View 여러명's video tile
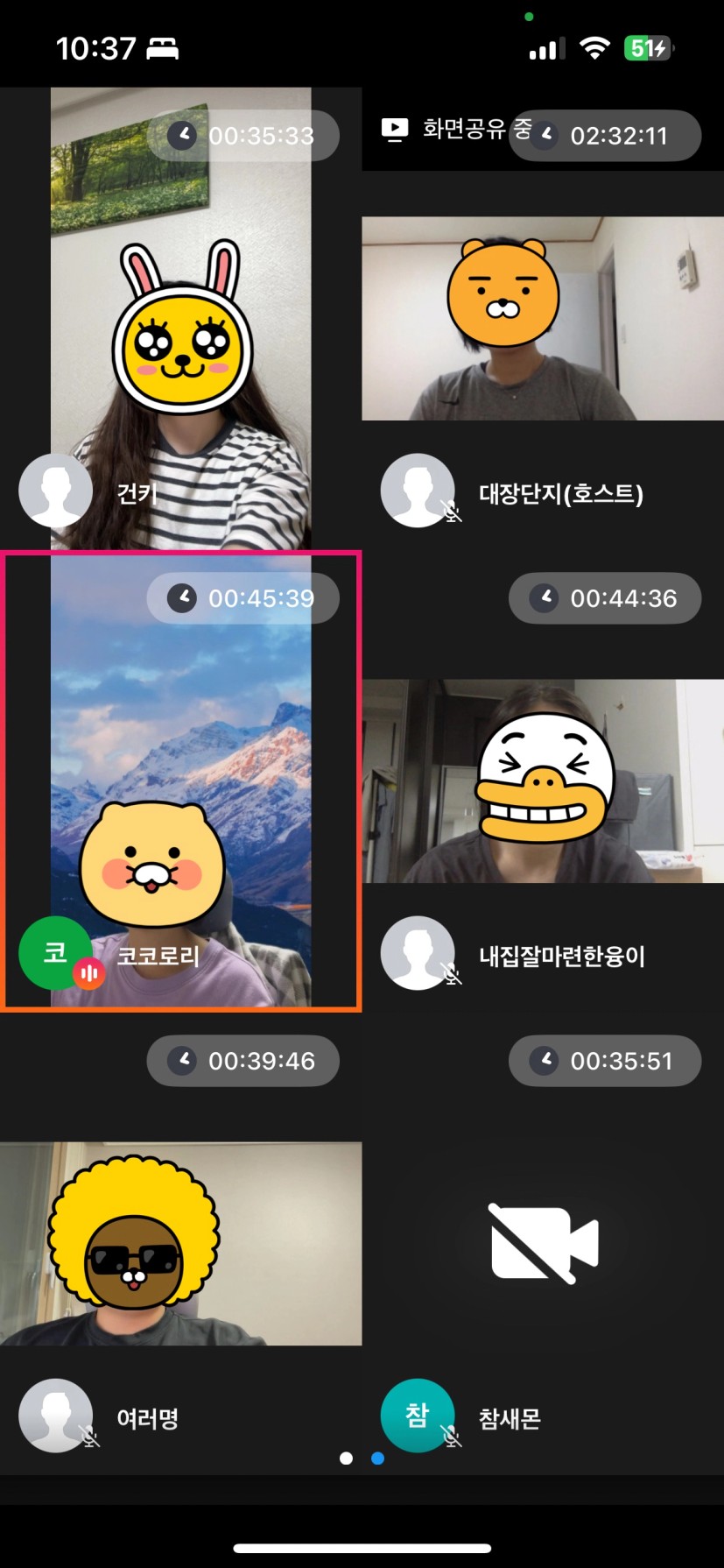This screenshot has width=724, height=1568. click(180, 1244)
